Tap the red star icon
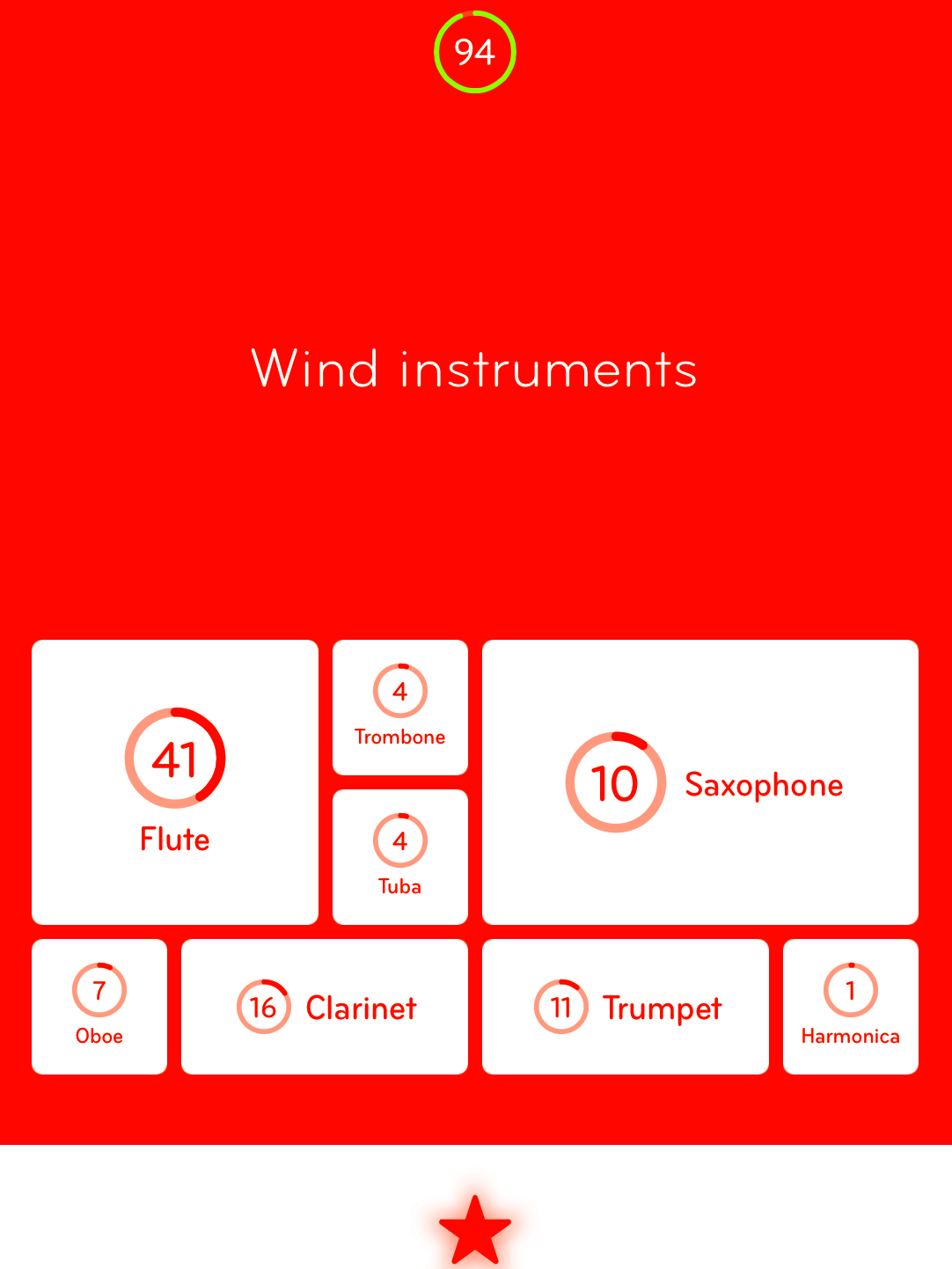952x1269 pixels. coord(475,1229)
